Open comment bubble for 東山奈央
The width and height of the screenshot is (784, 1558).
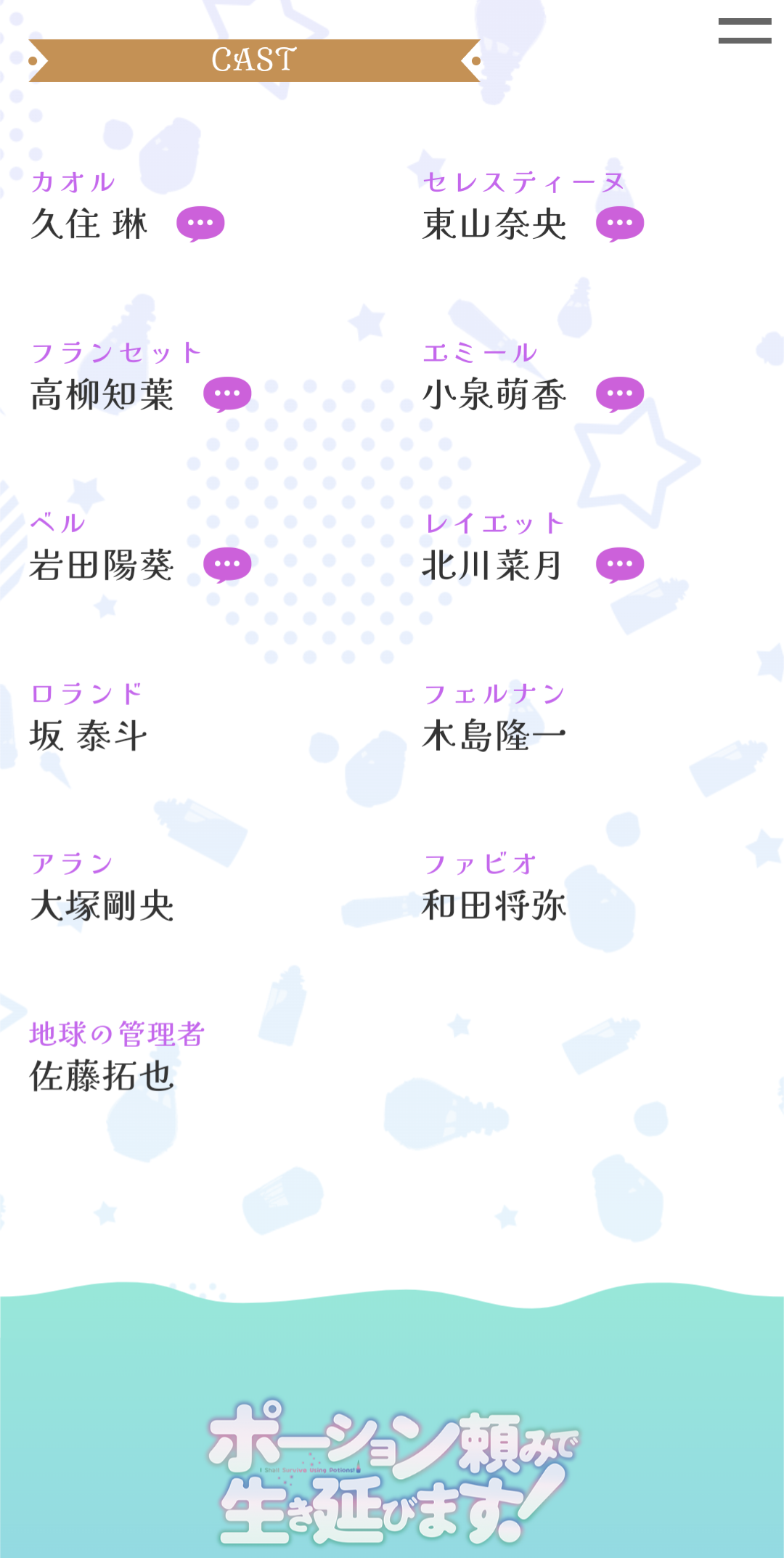(x=620, y=224)
